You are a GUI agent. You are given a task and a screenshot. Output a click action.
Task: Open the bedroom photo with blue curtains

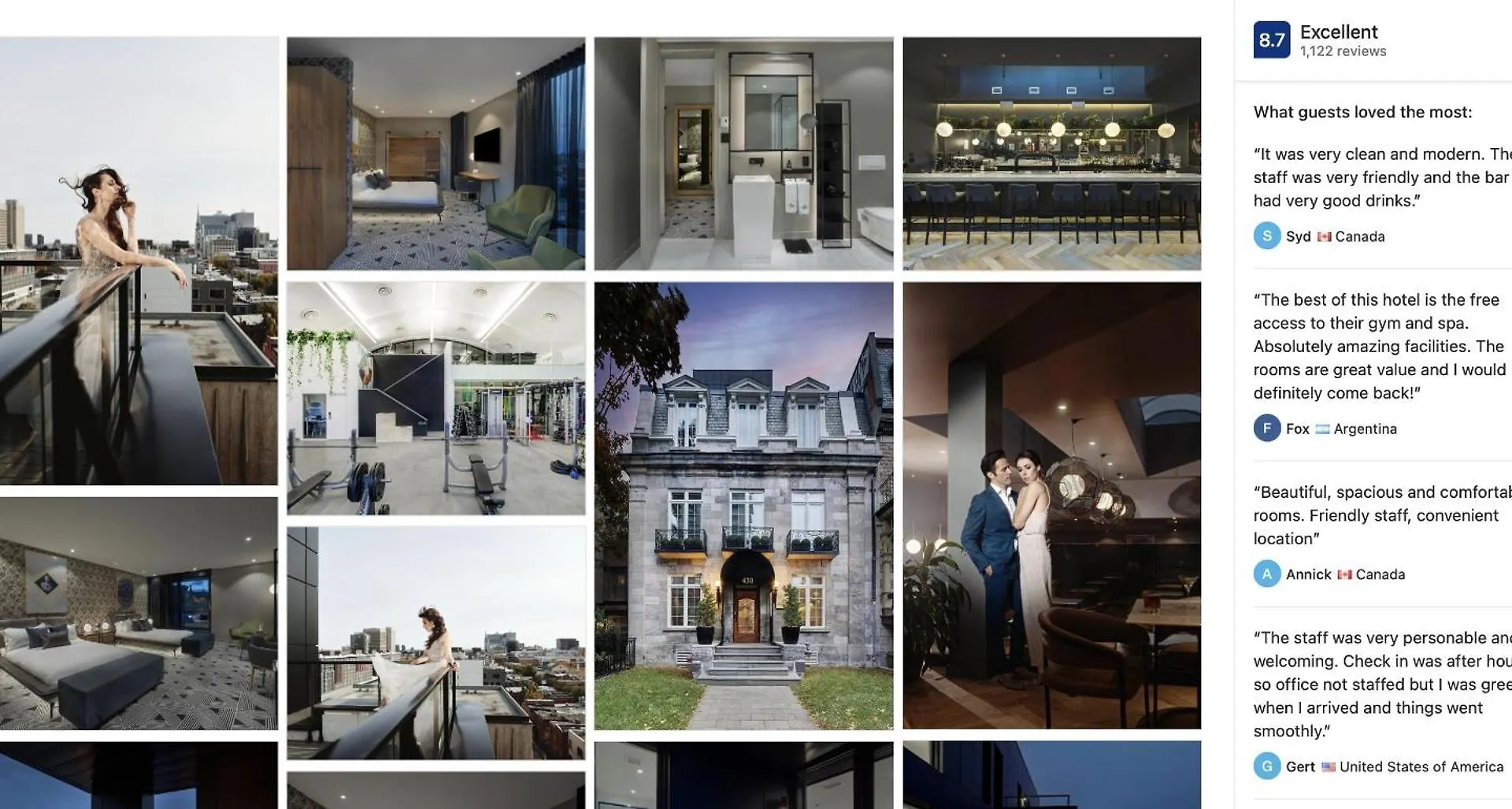435,154
